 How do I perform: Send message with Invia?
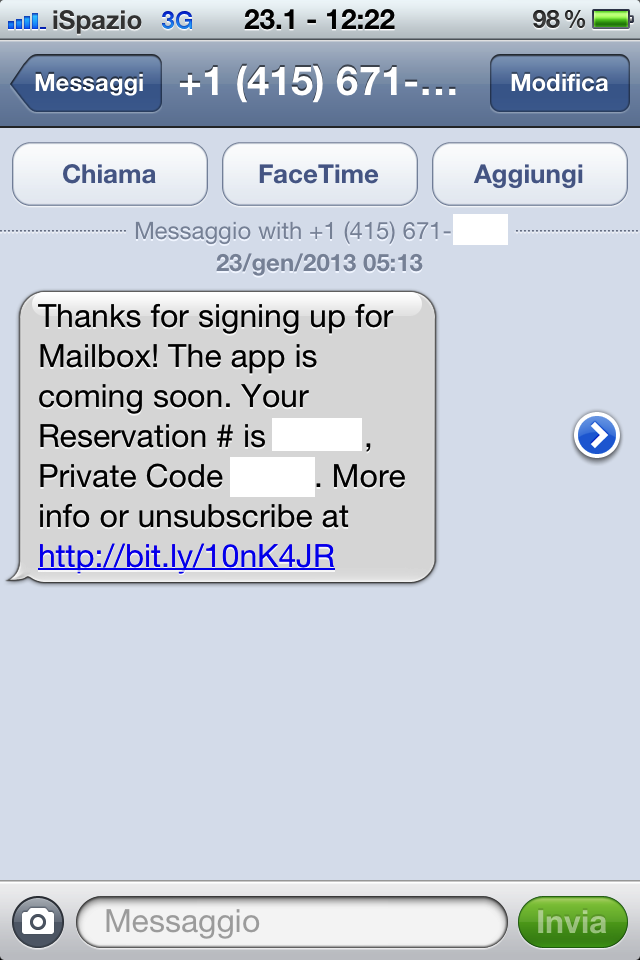[572, 921]
